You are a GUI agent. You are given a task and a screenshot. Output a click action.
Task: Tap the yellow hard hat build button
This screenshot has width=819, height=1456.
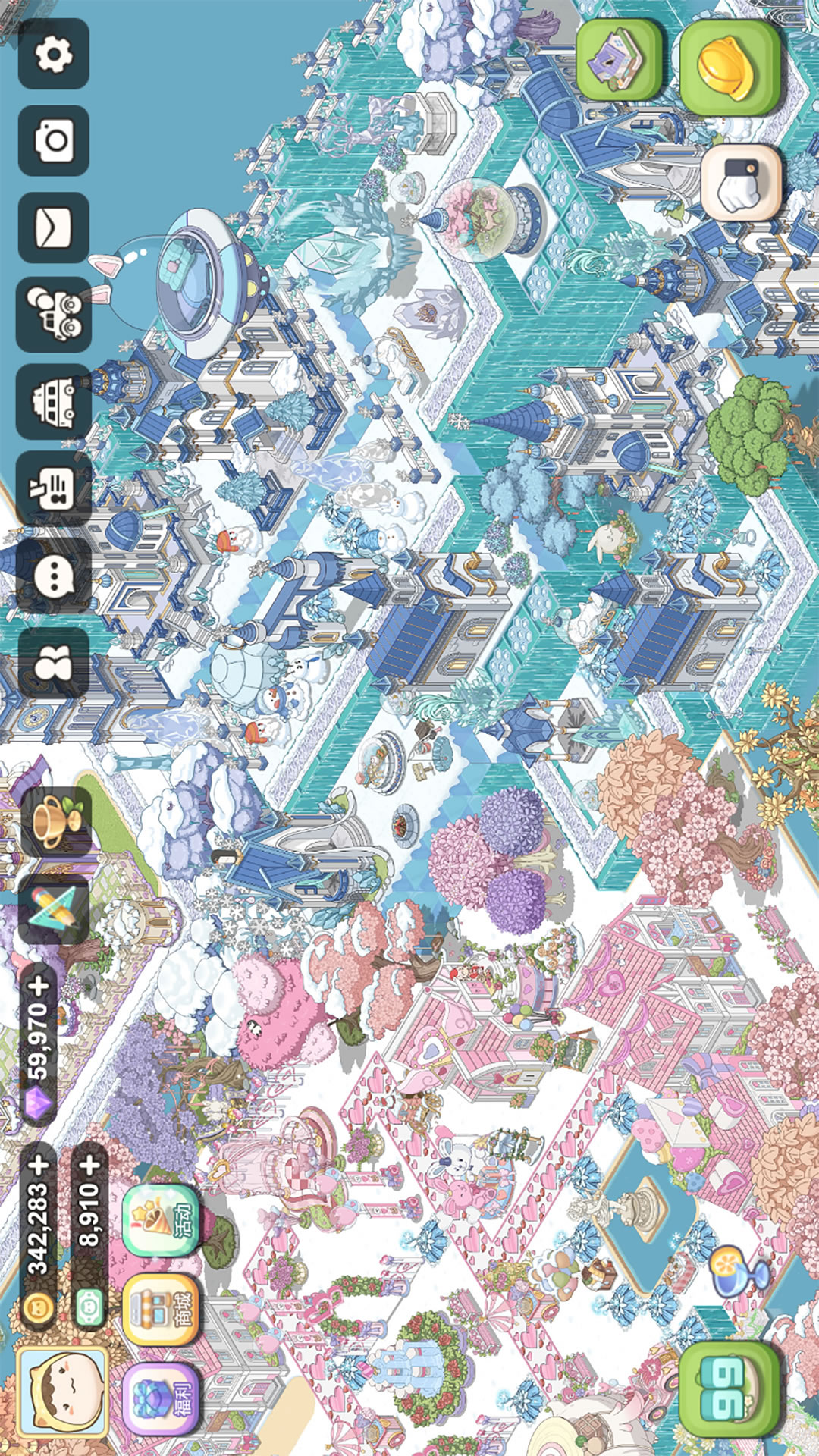point(728,67)
